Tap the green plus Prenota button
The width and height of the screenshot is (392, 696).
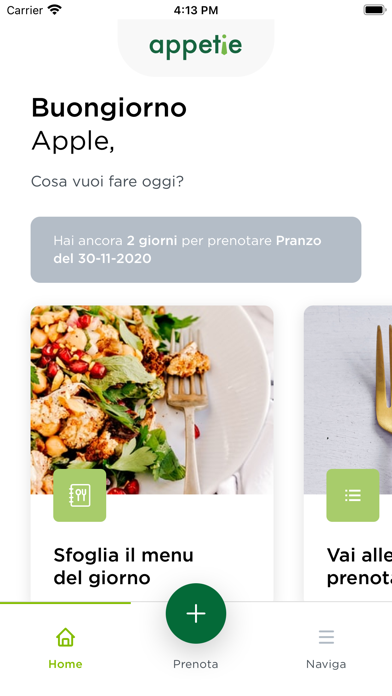(x=196, y=613)
